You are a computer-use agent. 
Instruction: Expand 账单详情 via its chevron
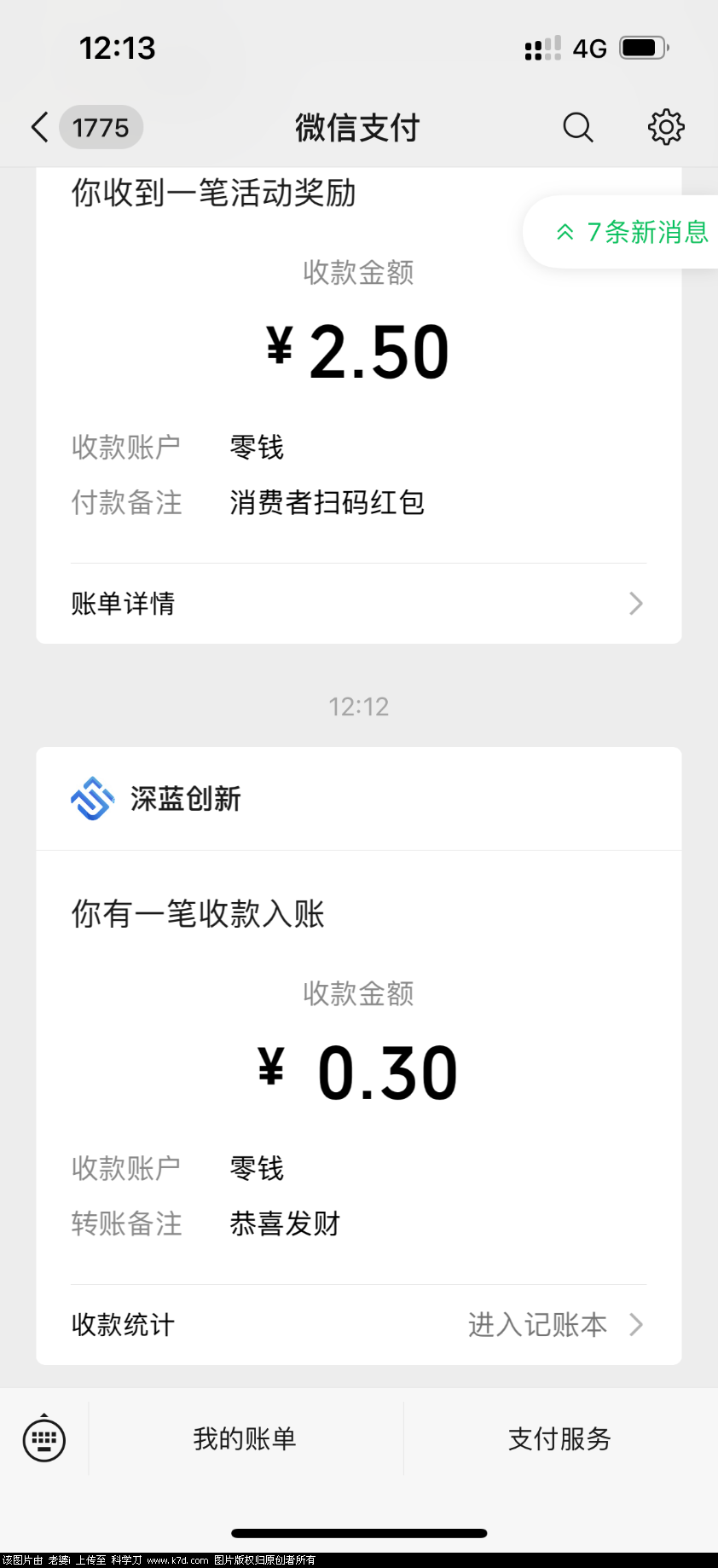[635, 604]
